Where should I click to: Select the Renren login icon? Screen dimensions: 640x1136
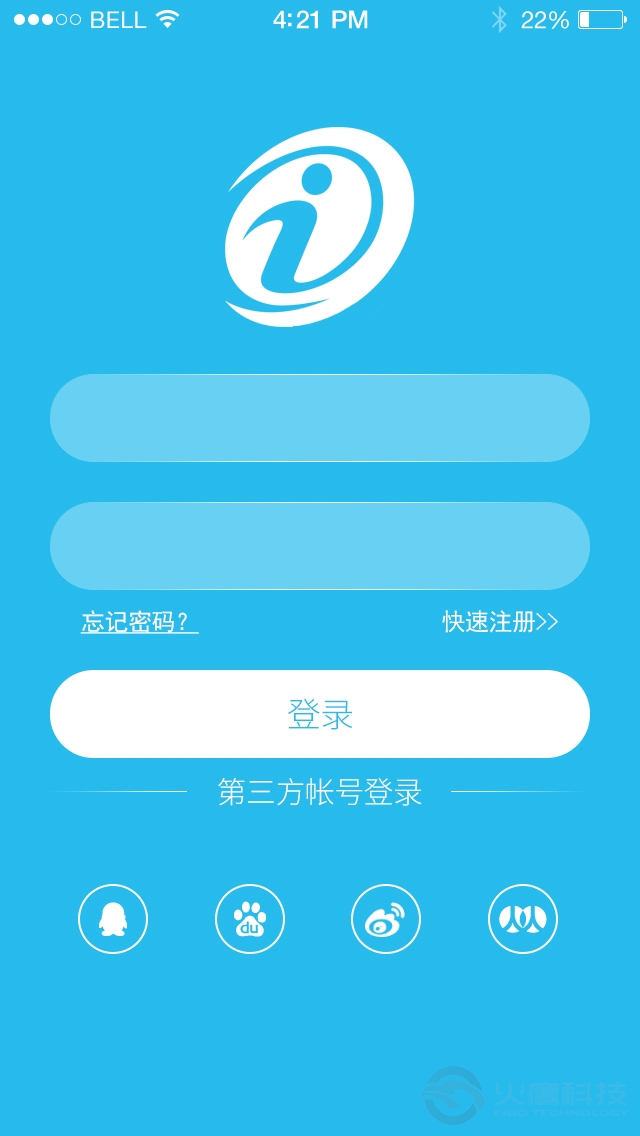coord(523,919)
